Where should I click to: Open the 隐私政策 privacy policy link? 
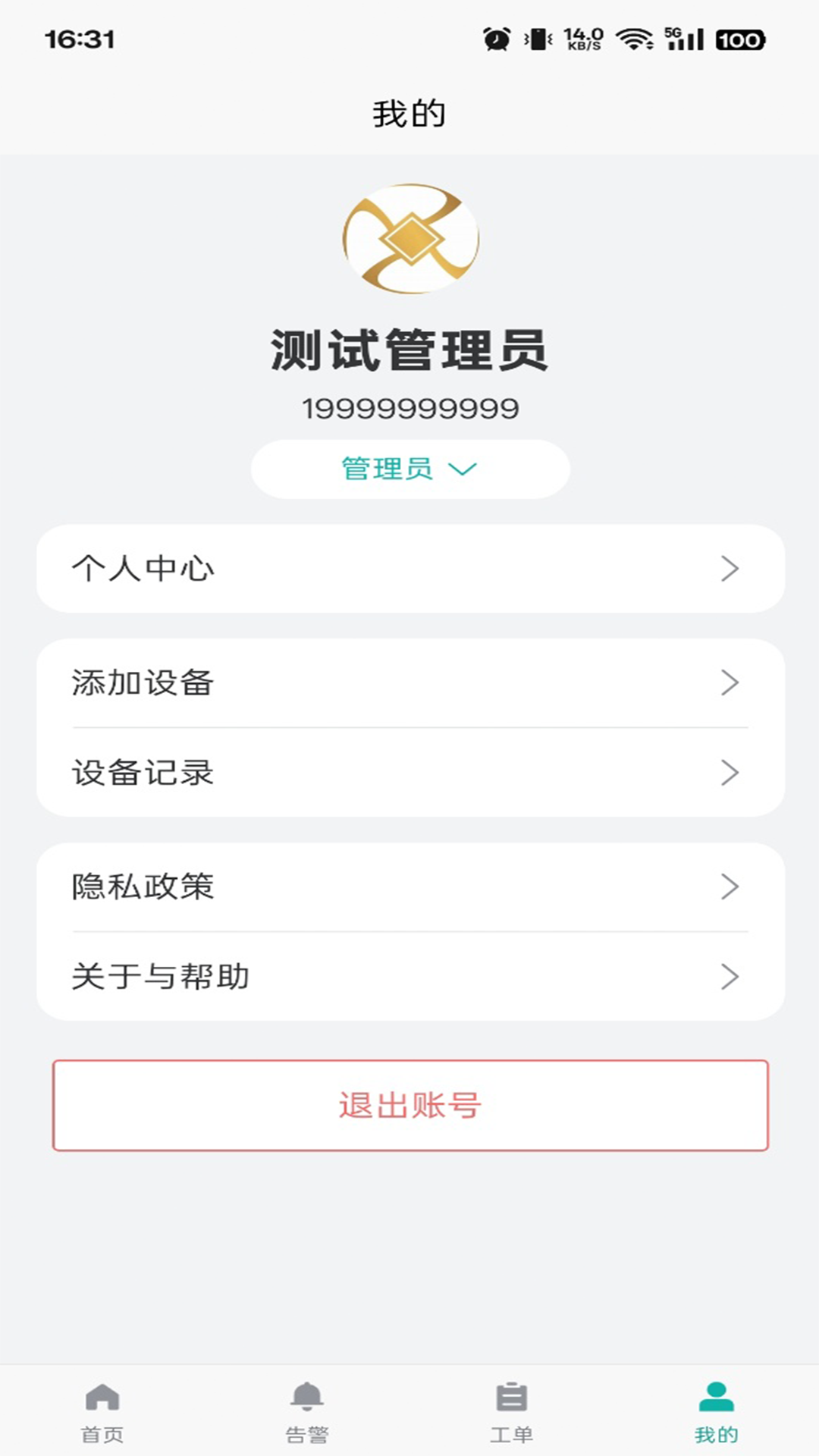[141, 886]
